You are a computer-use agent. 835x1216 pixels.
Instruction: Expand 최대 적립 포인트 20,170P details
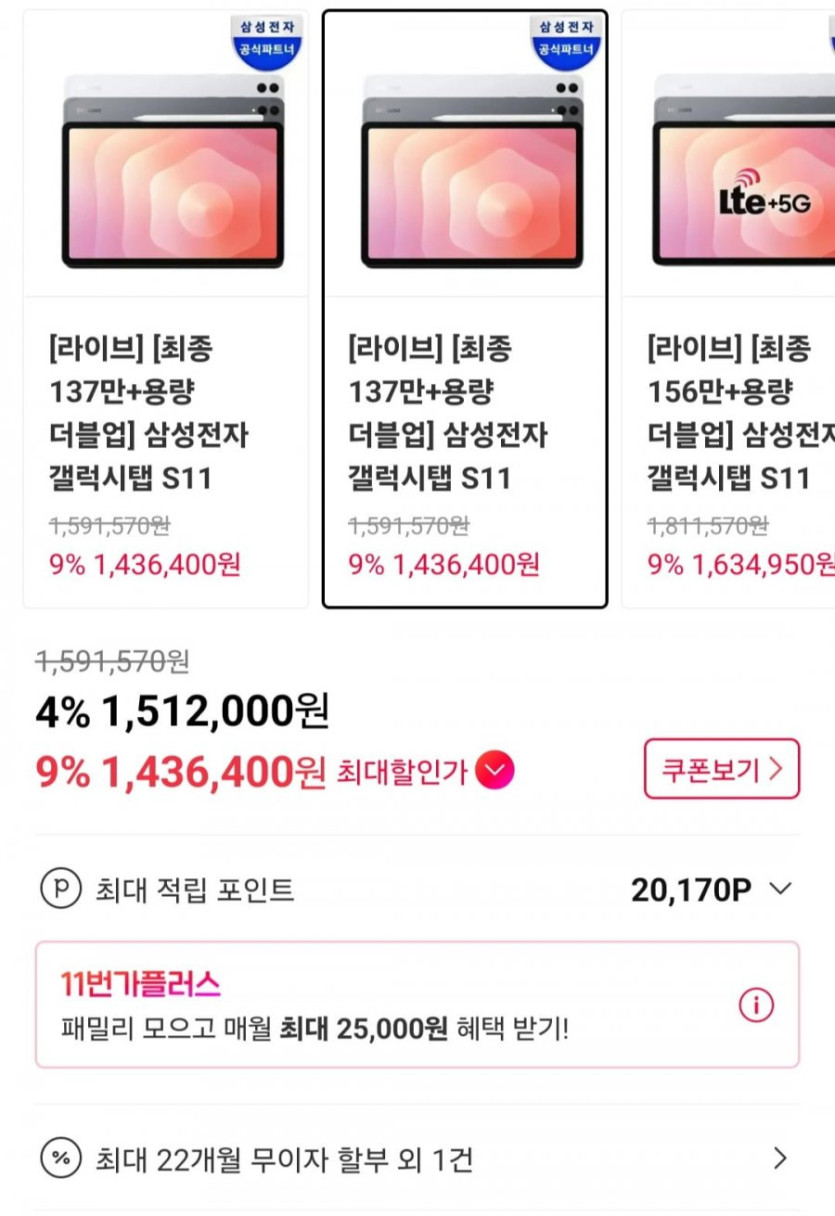click(x=780, y=889)
